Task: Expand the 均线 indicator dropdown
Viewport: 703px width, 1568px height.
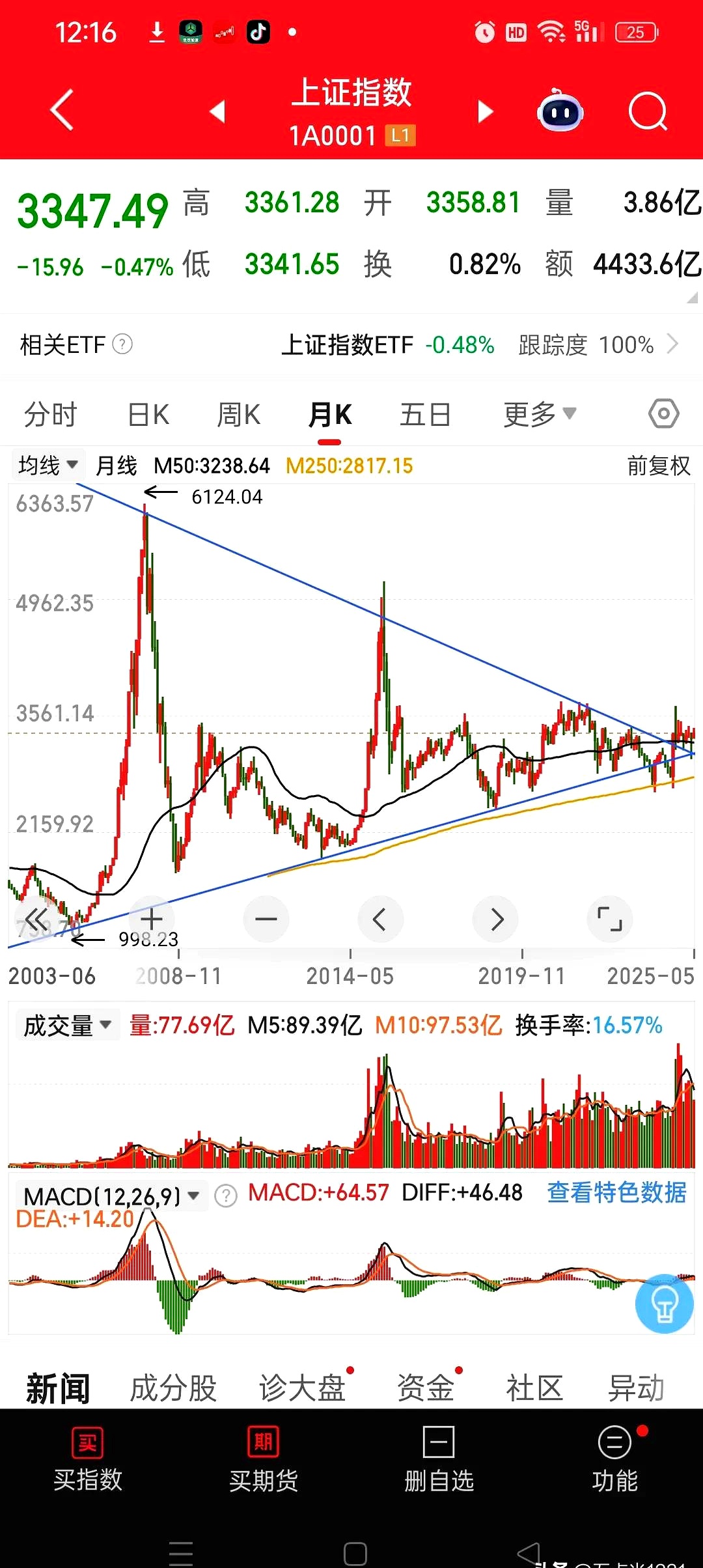Action: pos(48,466)
